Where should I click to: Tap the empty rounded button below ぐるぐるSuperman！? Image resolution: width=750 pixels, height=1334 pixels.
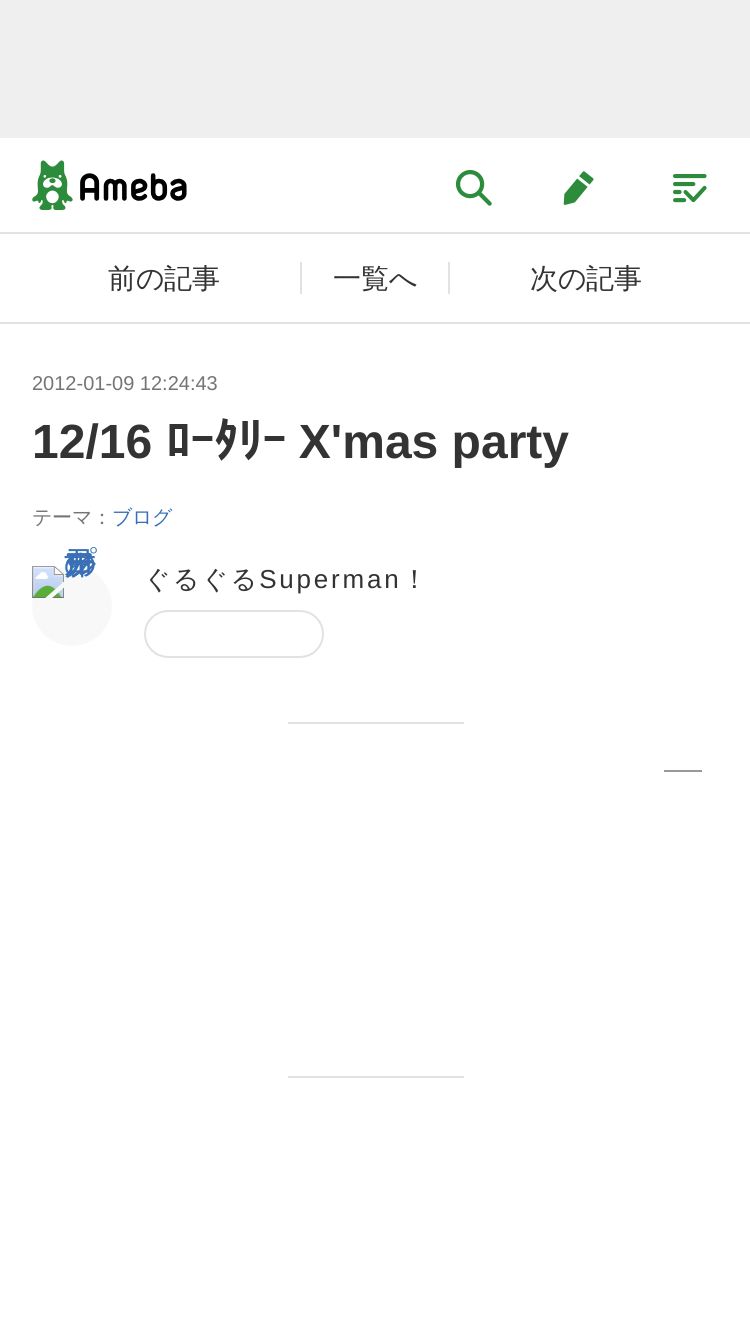[x=234, y=634]
